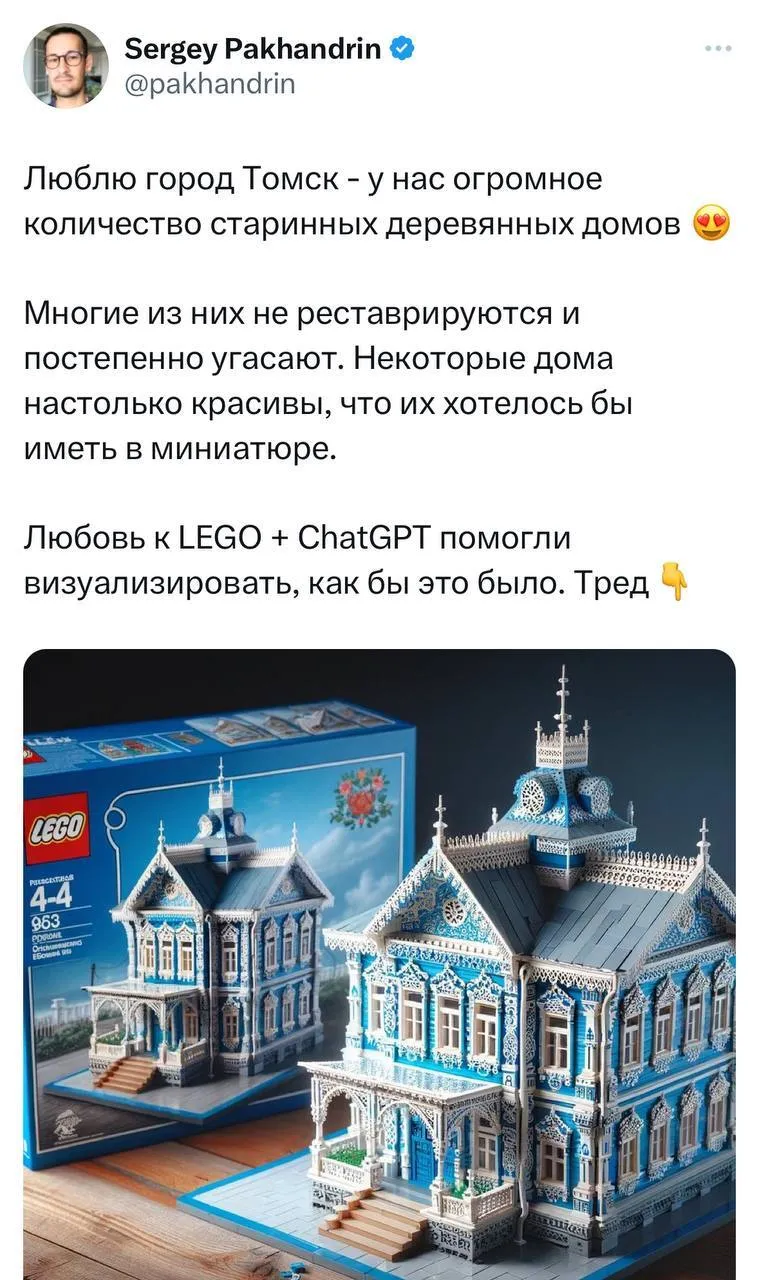This screenshot has width=759, height=1280.
Task: Open the tweet's three-dot overflow menu
Action: coord(718,48)
